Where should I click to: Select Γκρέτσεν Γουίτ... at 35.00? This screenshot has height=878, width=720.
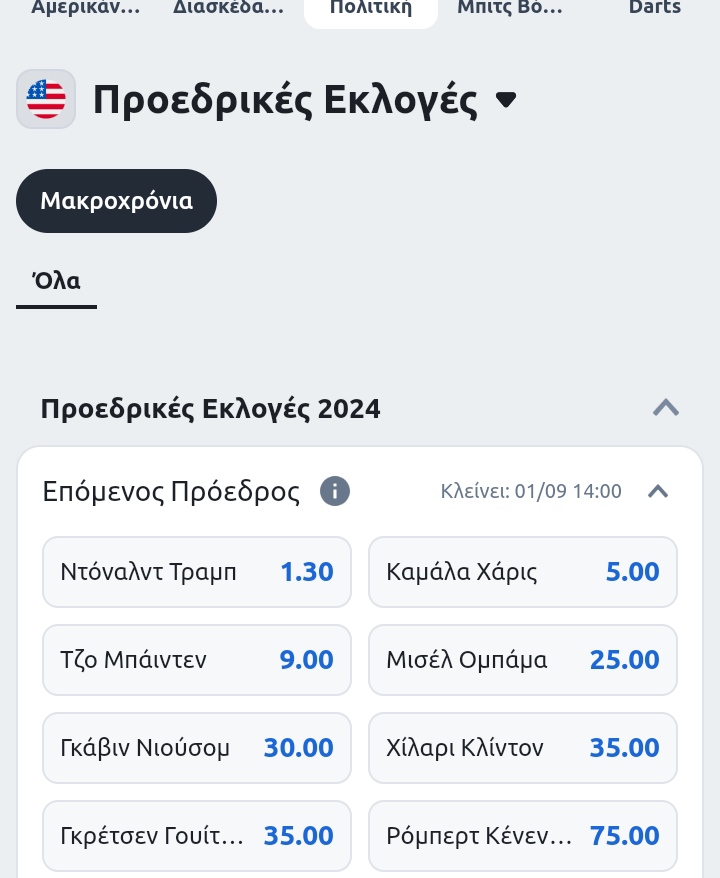[x=197, y=835]
